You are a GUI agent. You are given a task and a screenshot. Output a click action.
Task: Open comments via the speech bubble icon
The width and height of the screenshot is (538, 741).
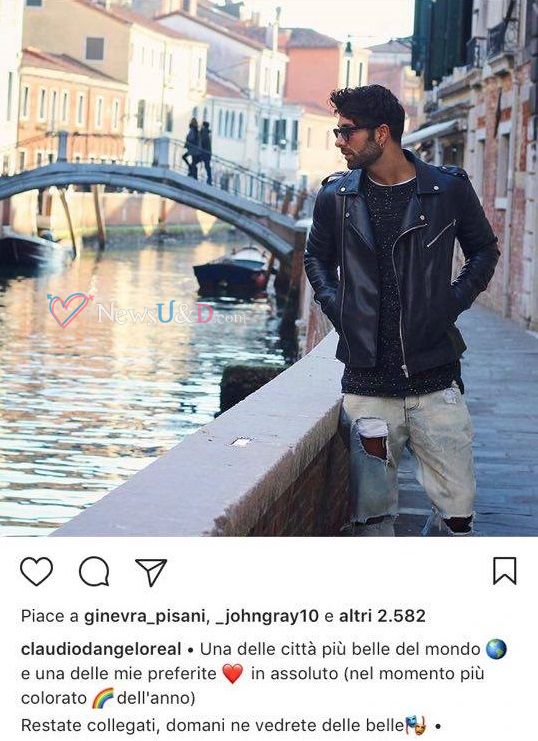point(94,572)
